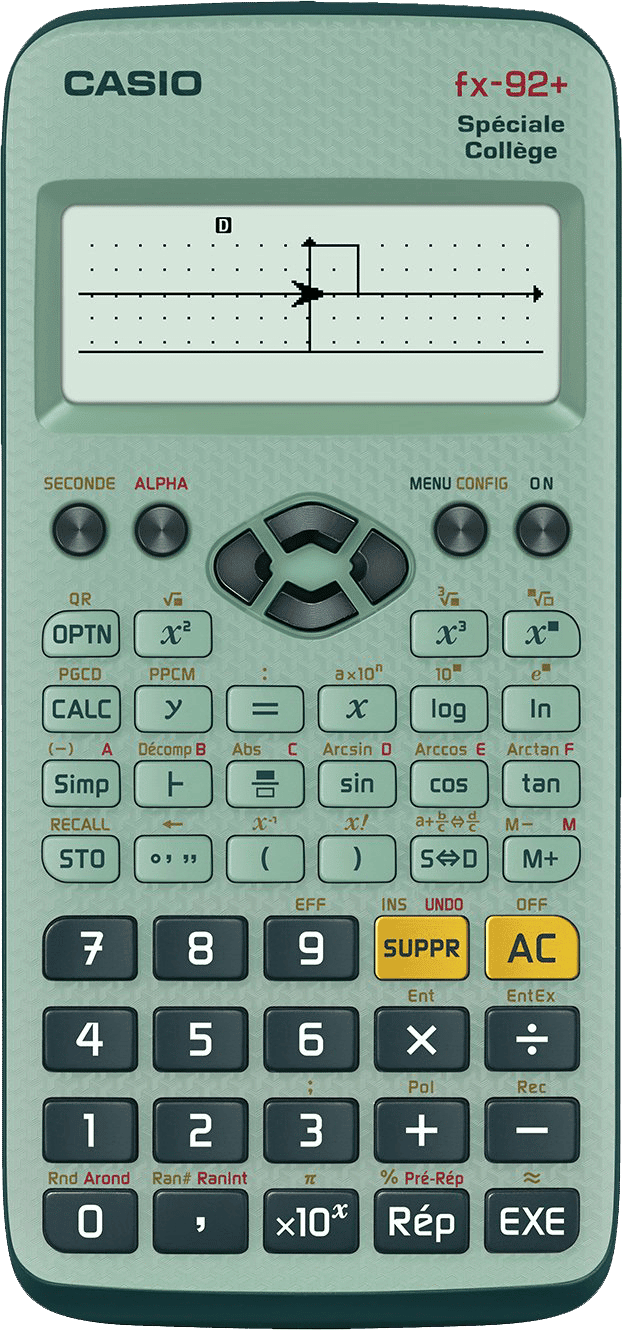Tap the M+ memory key

[x=541, y=859]
